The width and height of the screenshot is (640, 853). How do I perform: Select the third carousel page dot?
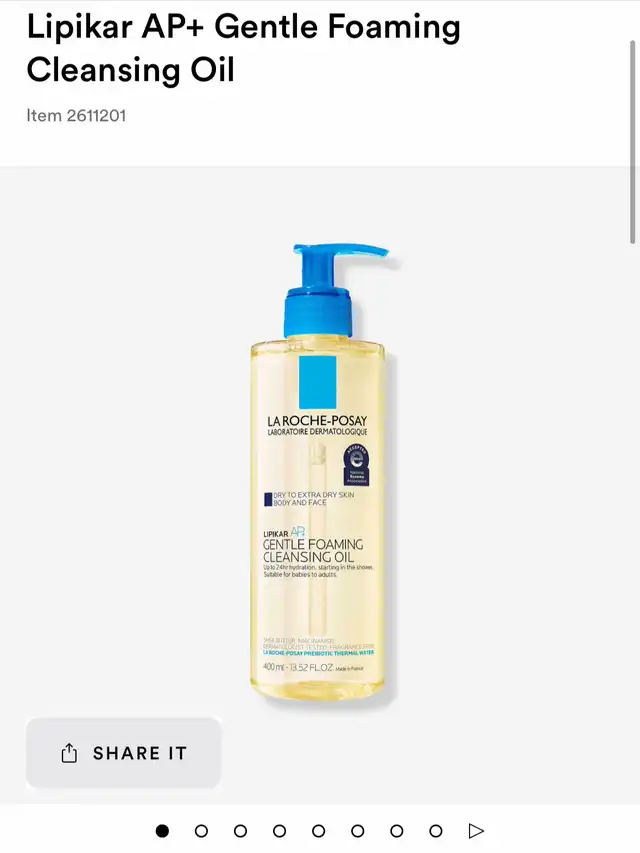click(240, 831)
